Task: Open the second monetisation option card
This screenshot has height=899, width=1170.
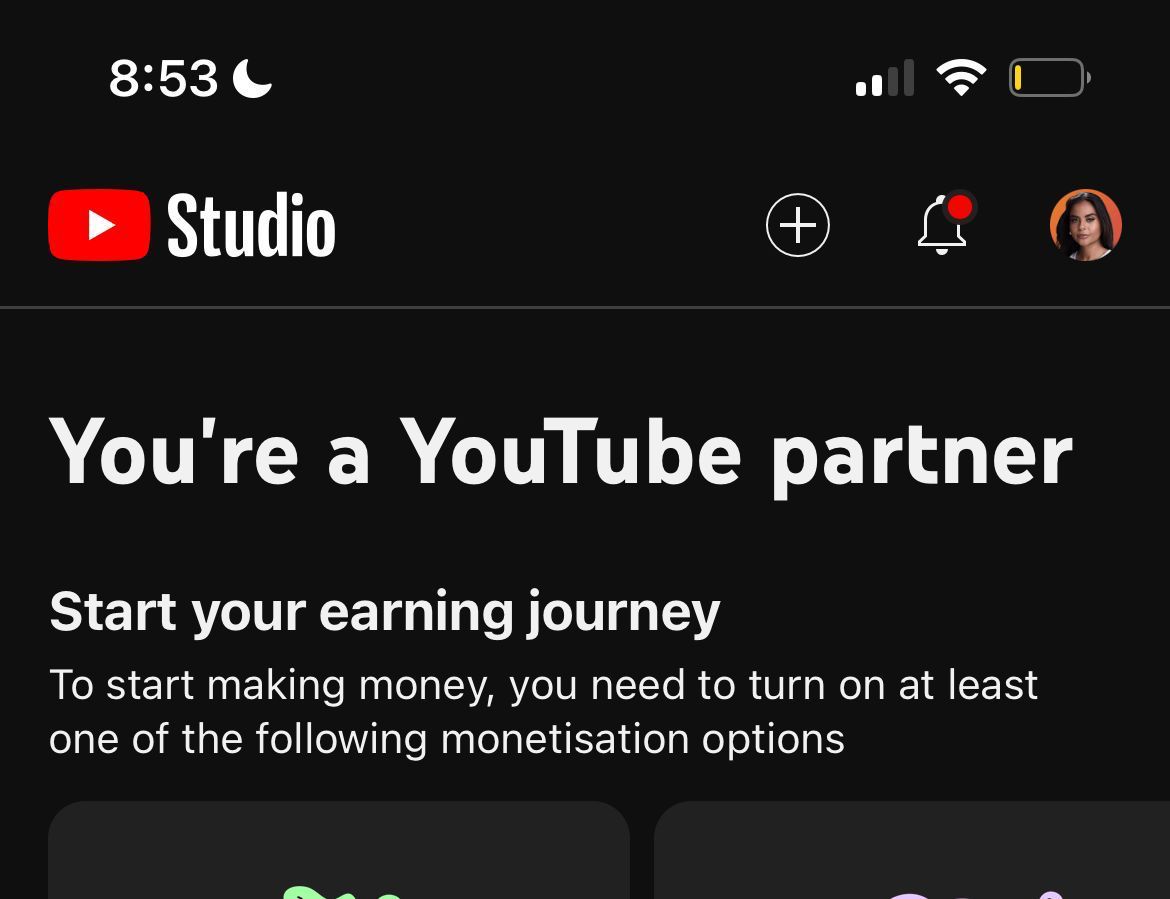Action: 910,852
